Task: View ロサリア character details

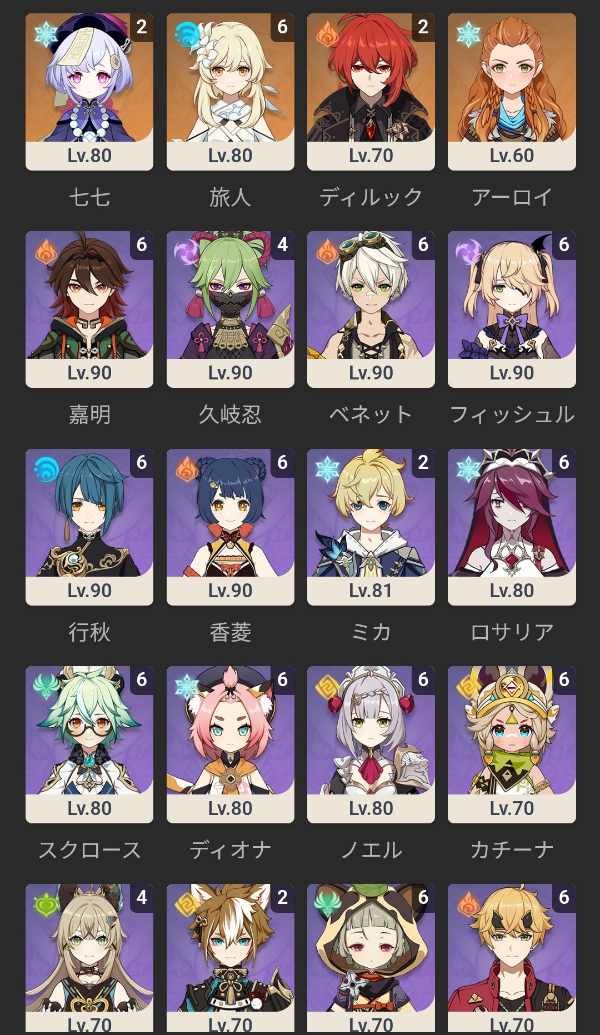Action: (x=512, y=527)
